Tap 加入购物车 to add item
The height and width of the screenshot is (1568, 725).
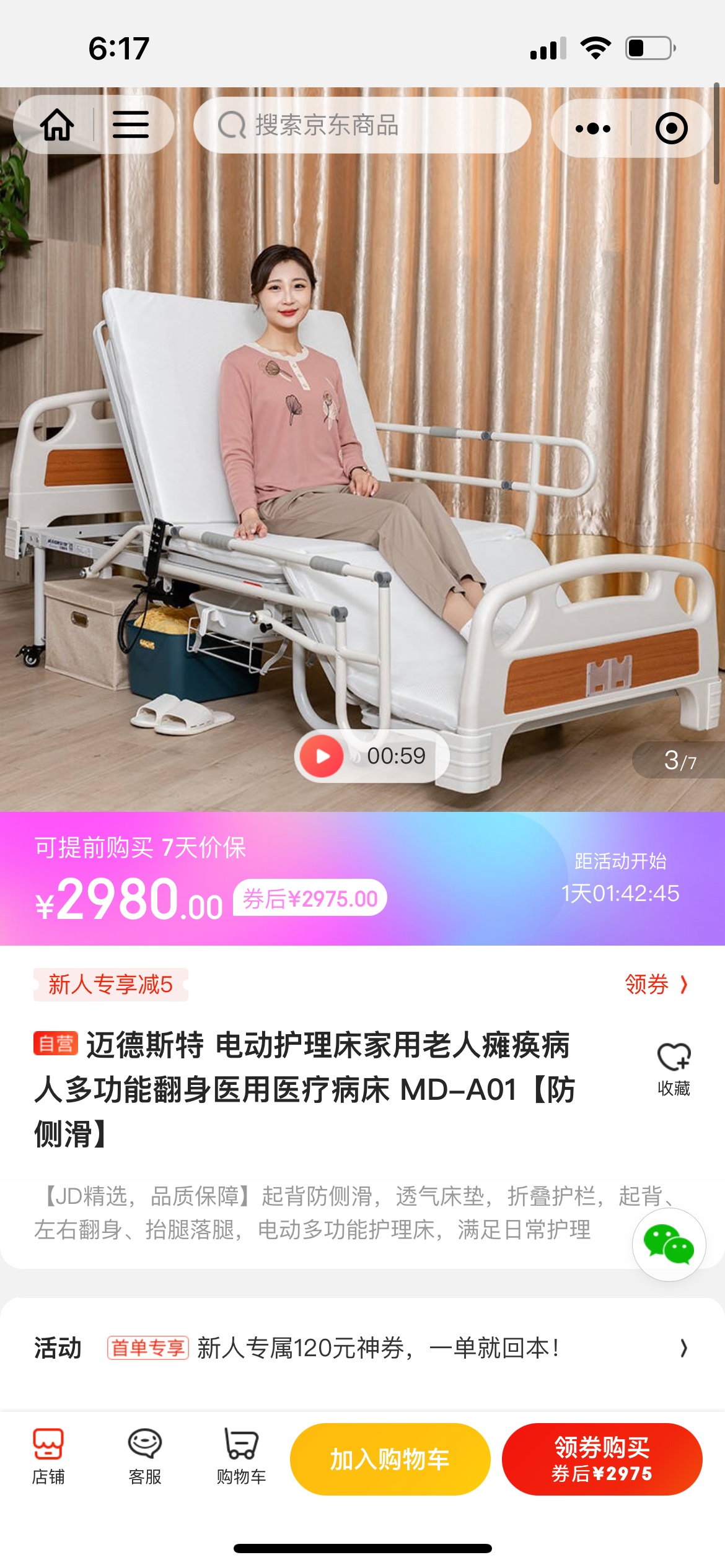[x=390, y=1459]
